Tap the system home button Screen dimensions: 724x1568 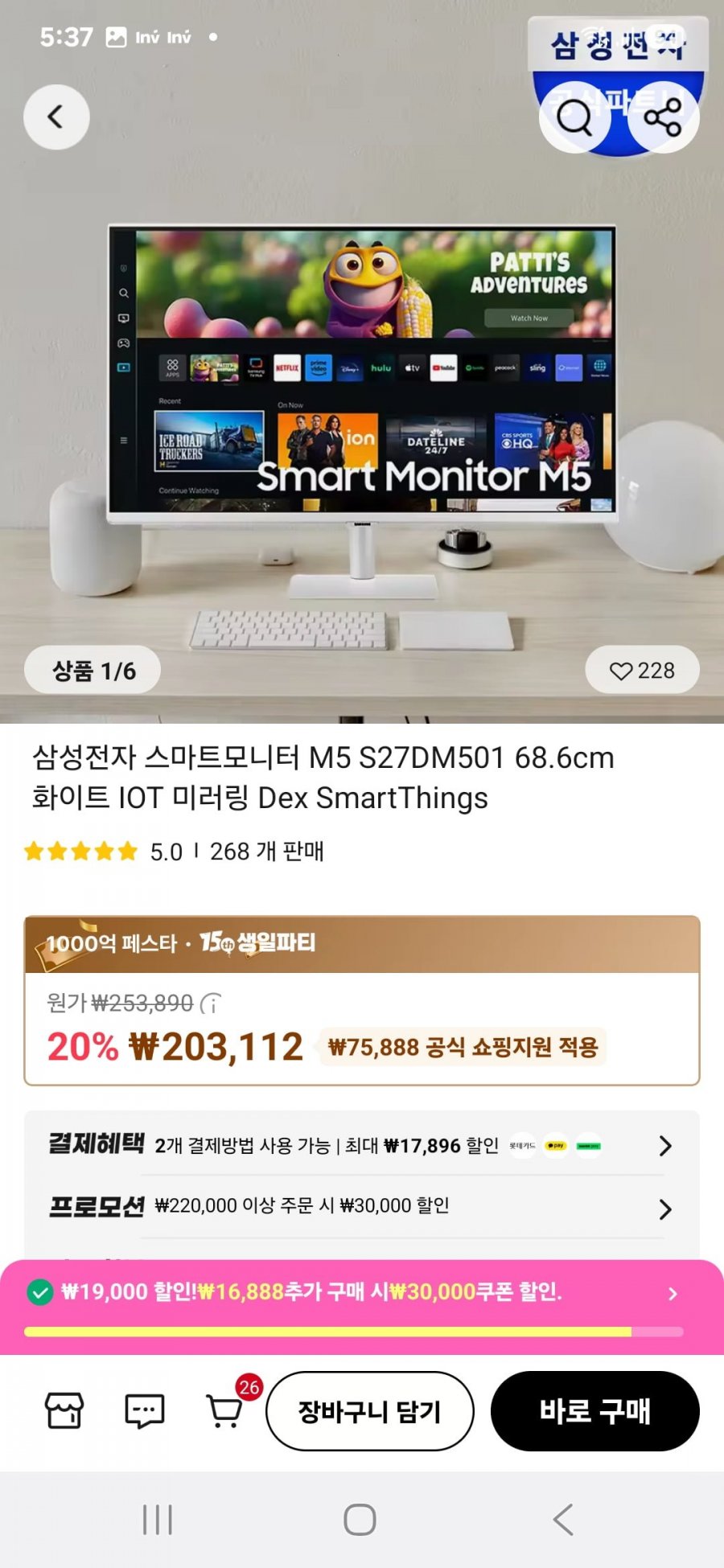click(x=360, y=1520)
